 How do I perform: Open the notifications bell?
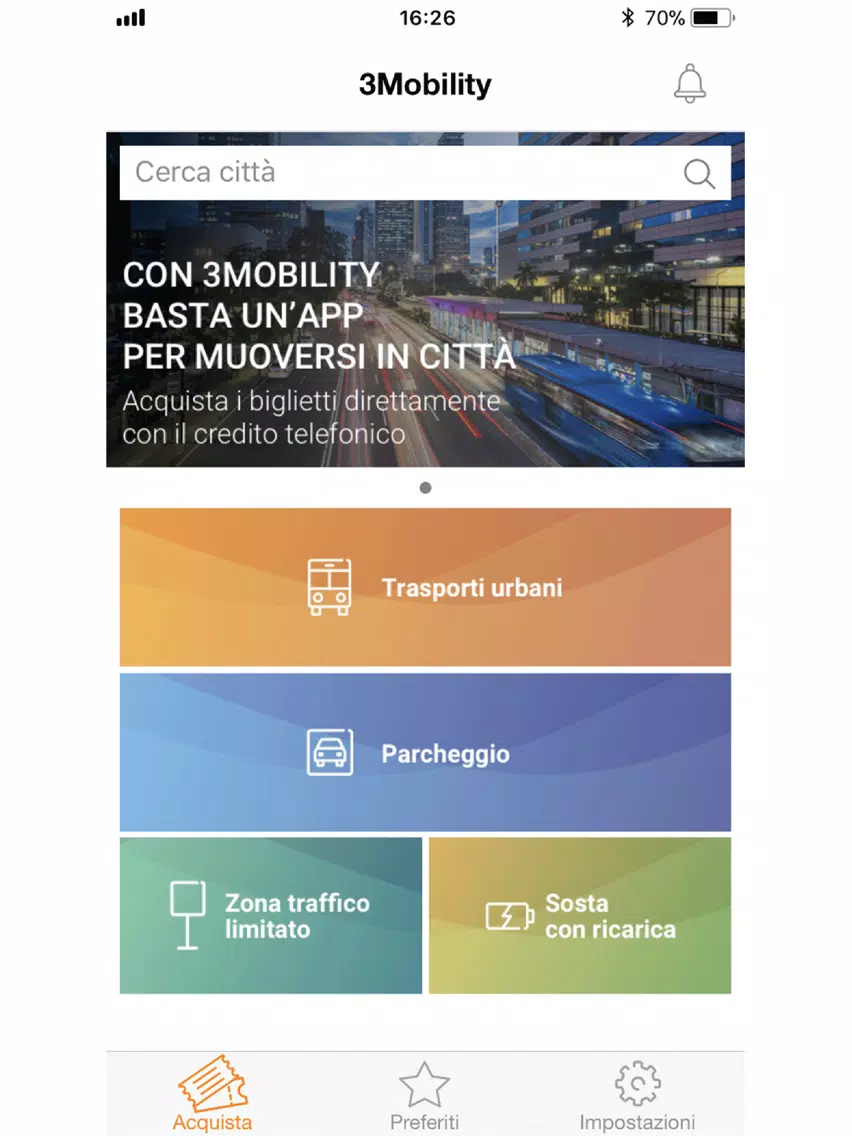click(x=689, y=84)
